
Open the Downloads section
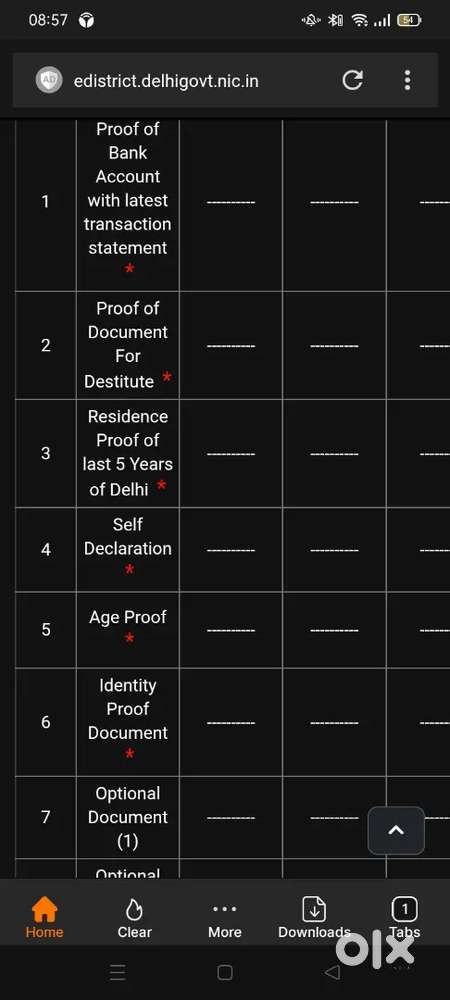(314, 918)
